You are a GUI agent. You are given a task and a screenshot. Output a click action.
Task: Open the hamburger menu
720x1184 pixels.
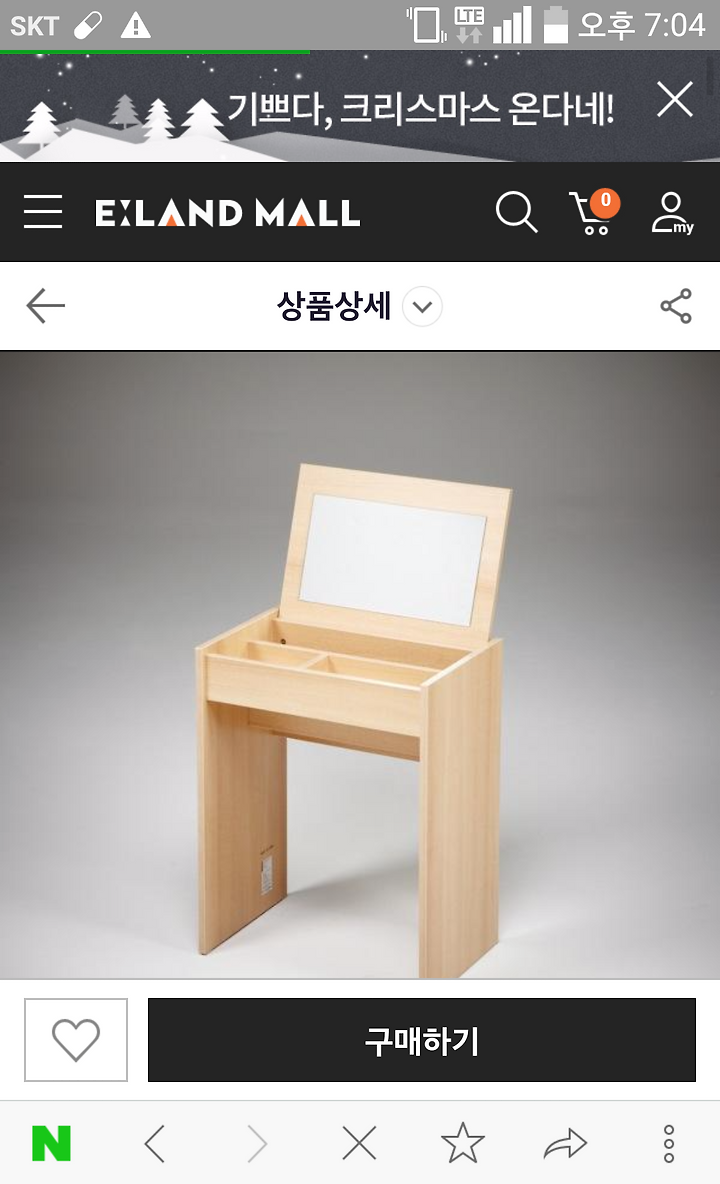click(x=43, y=211)
